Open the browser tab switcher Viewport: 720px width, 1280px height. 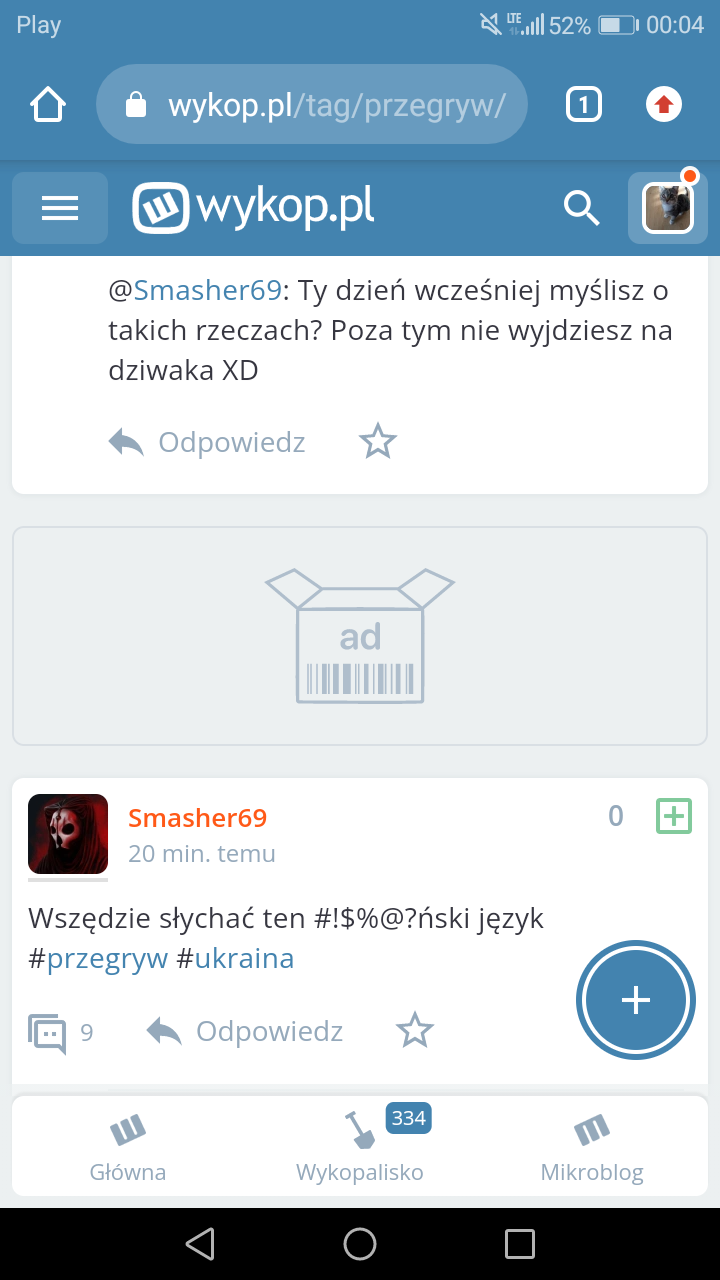[584, 104]
